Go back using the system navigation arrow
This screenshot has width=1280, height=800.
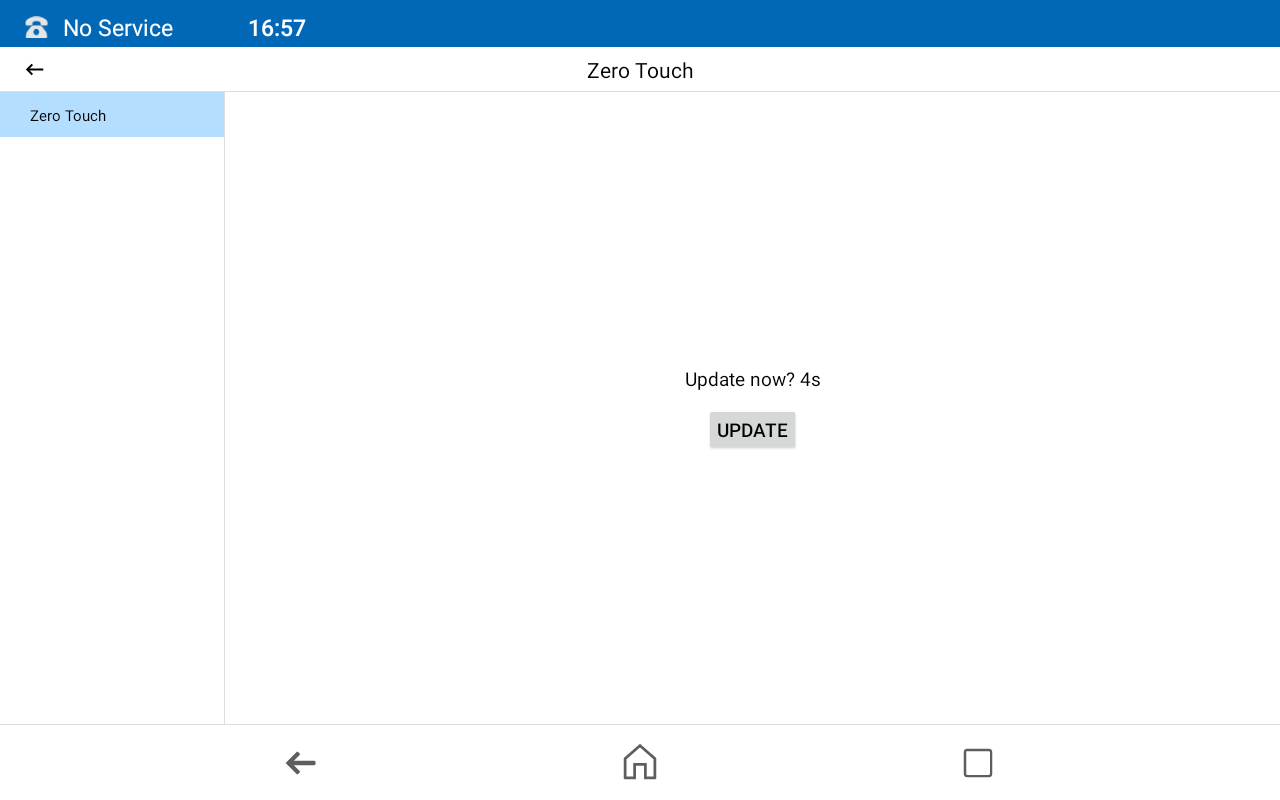pyautogui.click(x=300, y=763)
